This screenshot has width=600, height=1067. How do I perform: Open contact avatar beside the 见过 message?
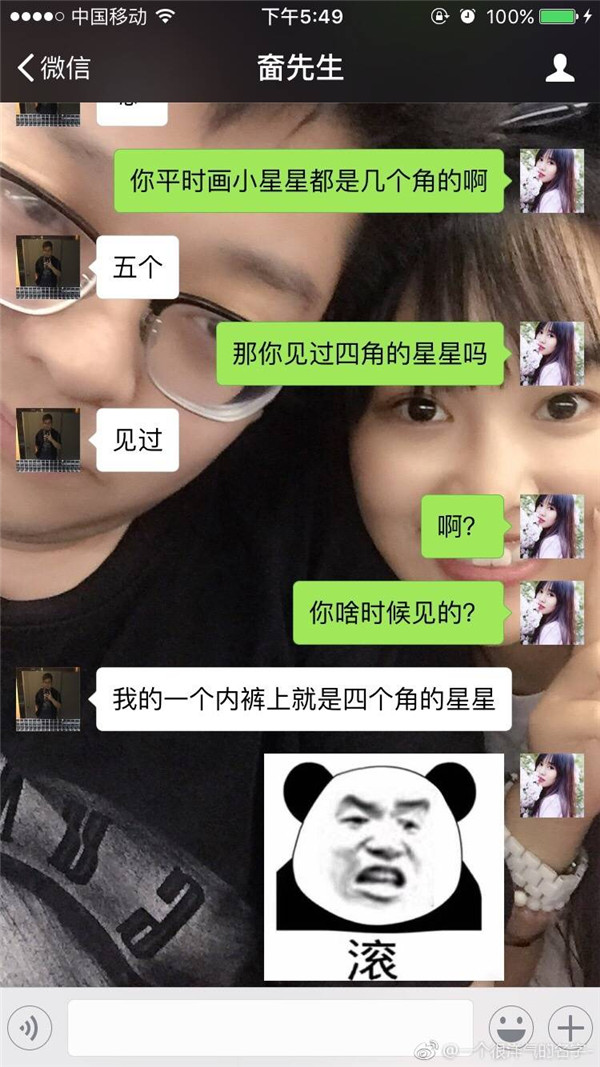pos(48,440)
